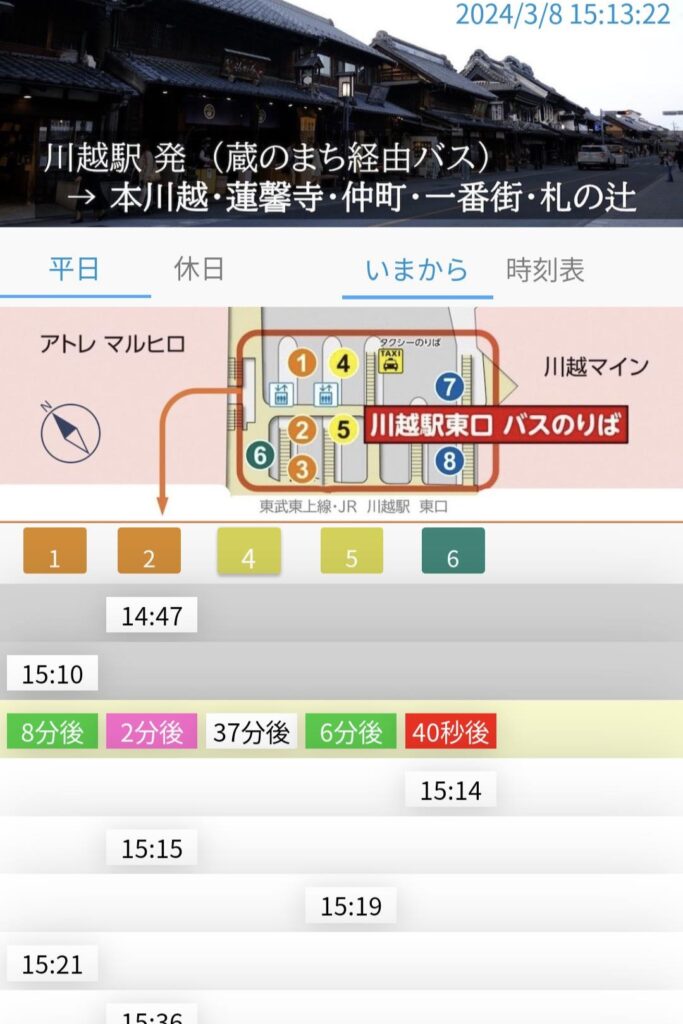683x1024 pixels.
Task: Switch to the 休日 holiday tab
Action: 198,270
